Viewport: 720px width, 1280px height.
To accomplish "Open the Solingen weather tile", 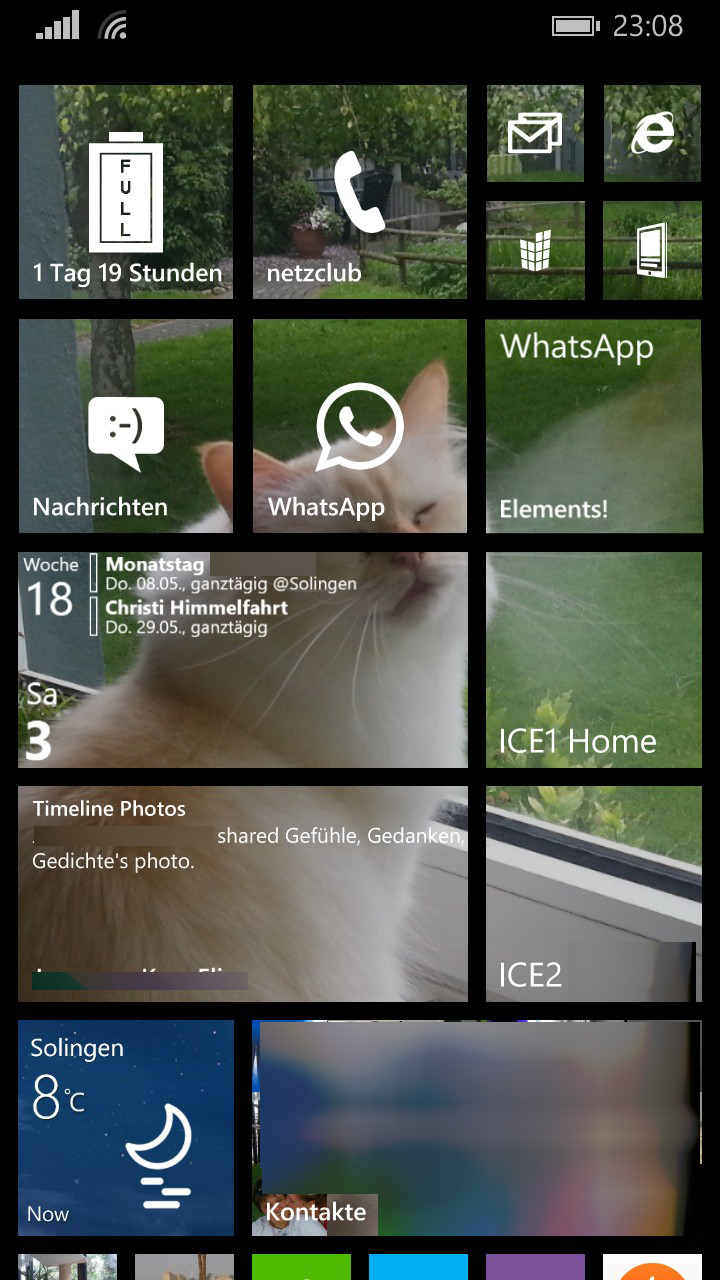I will click(126, 1128).
